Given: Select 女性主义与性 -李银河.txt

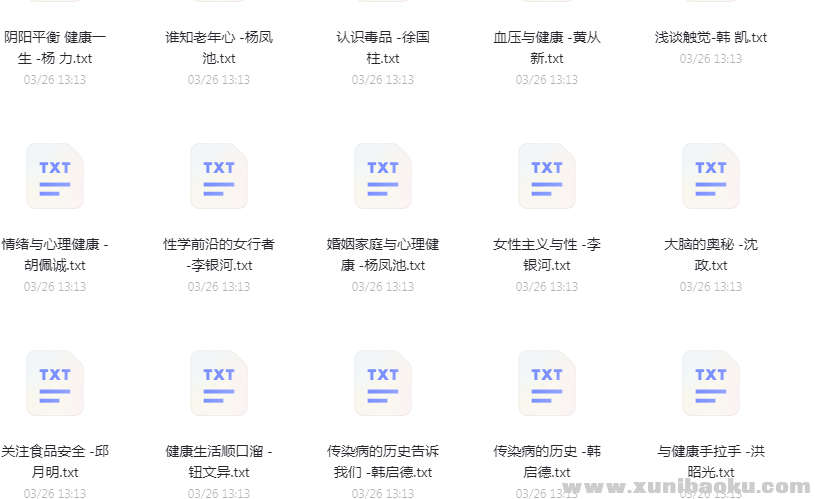Looking at the screenshot, I should coord(547,177).
